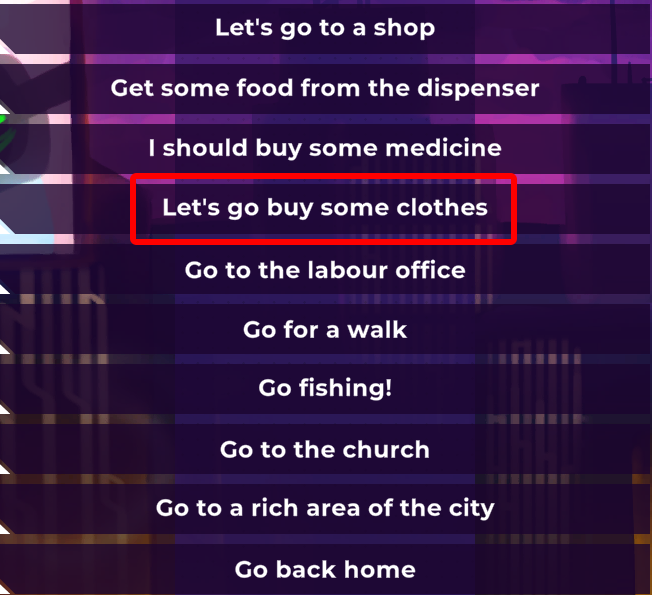Pick "I should buy some medicine"
Screen dimensions: 652x595
[x=325, y=148]
